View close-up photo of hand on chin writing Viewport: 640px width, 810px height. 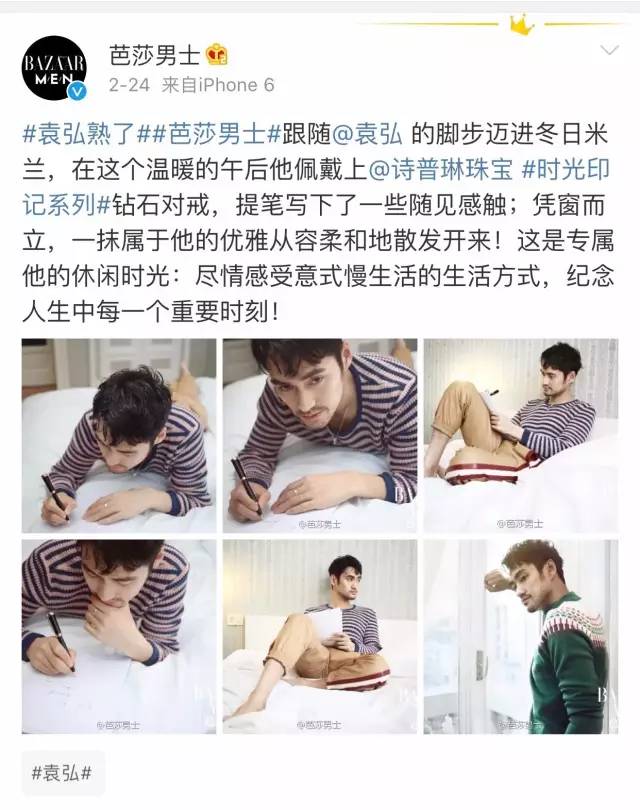click(x=119, y=637)
